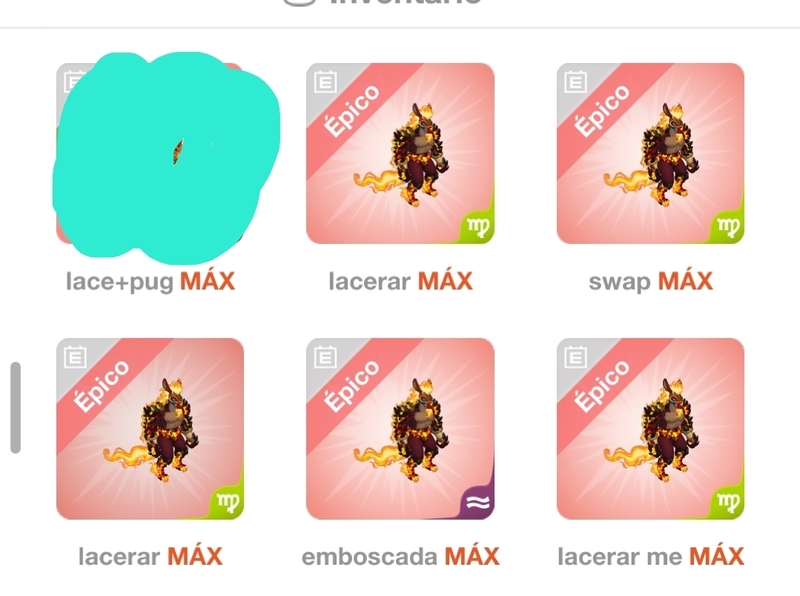Viewport: 800px width, 596px height.
Task: Open the swap MÁX card
Action: (650, 154)
